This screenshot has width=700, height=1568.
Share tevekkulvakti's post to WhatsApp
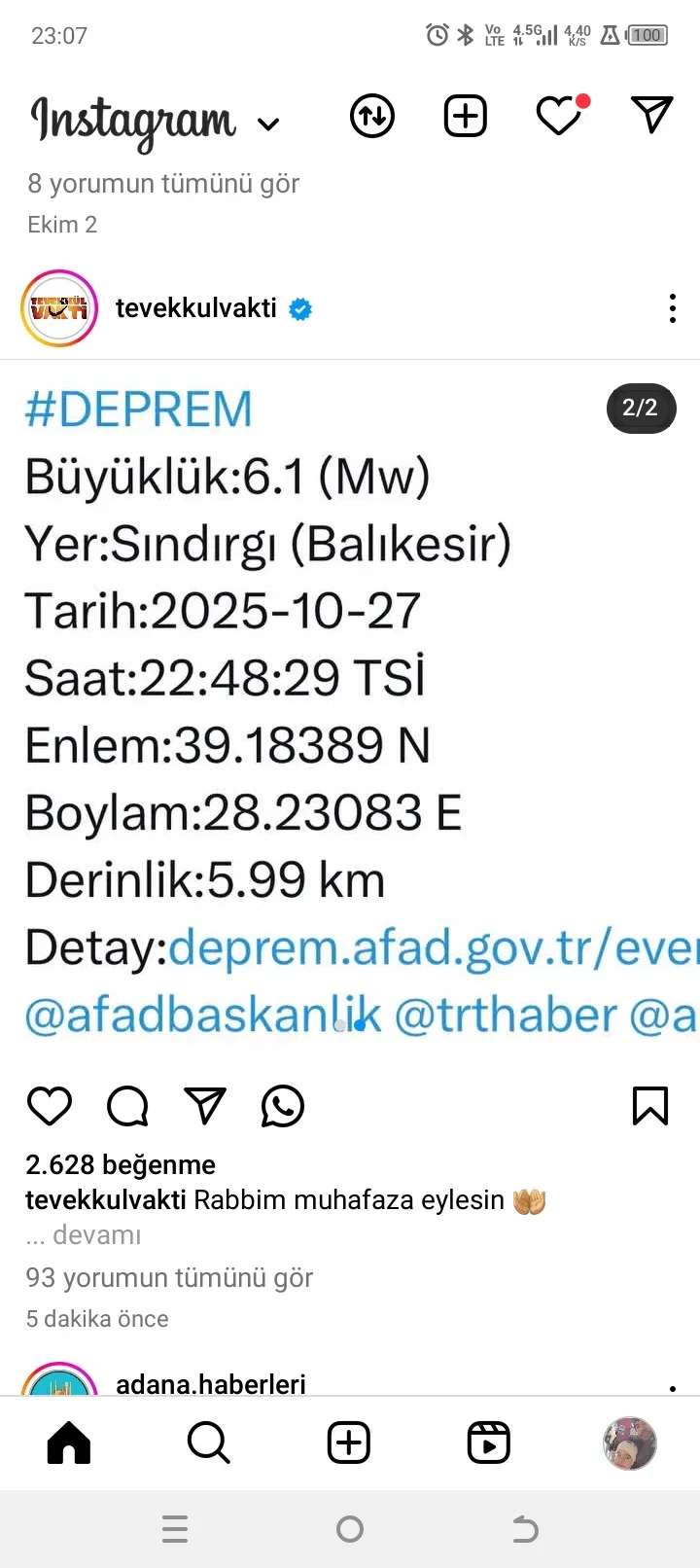[283, 1106]
